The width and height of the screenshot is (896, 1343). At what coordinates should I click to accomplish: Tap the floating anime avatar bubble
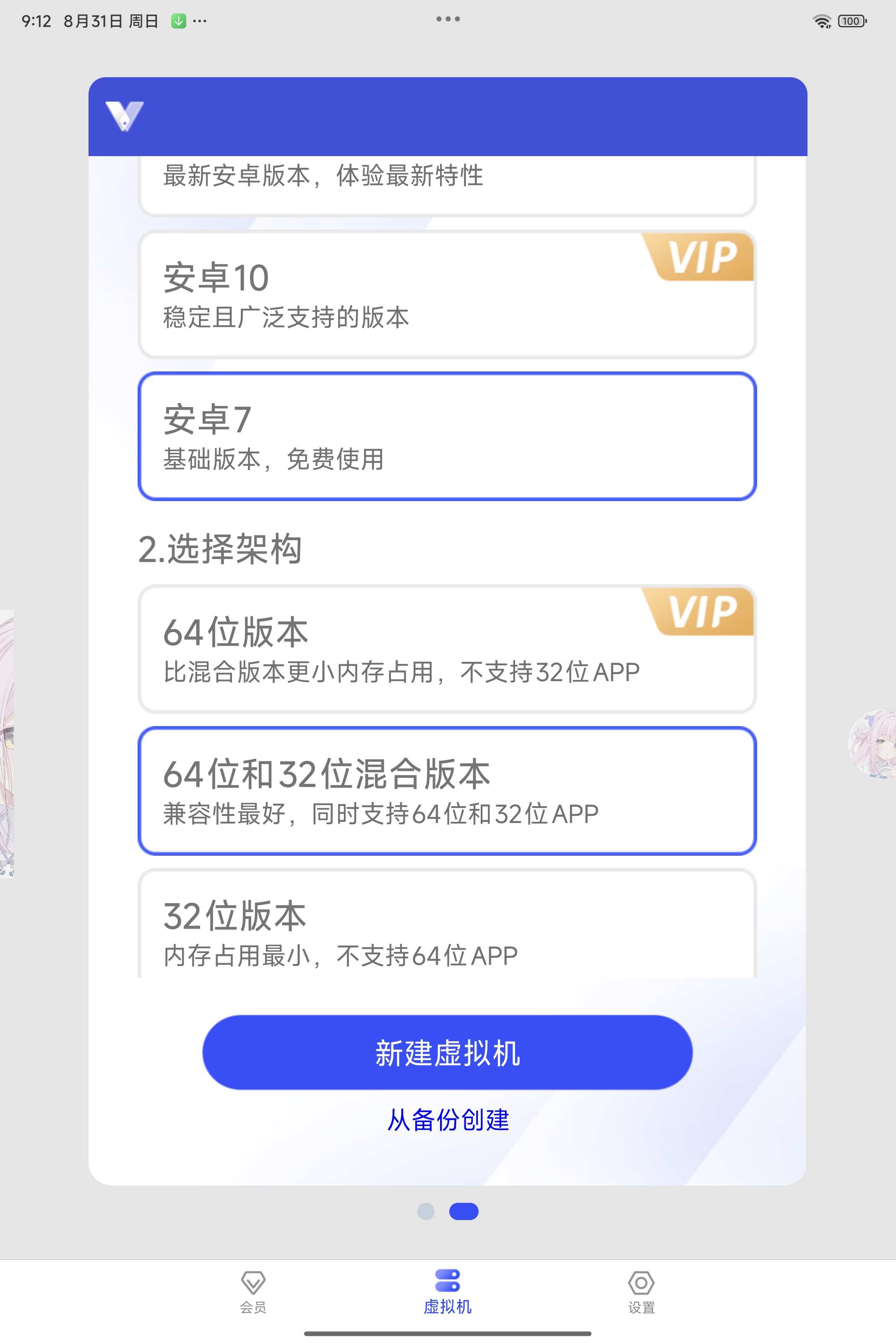click(x=873, y=743)
